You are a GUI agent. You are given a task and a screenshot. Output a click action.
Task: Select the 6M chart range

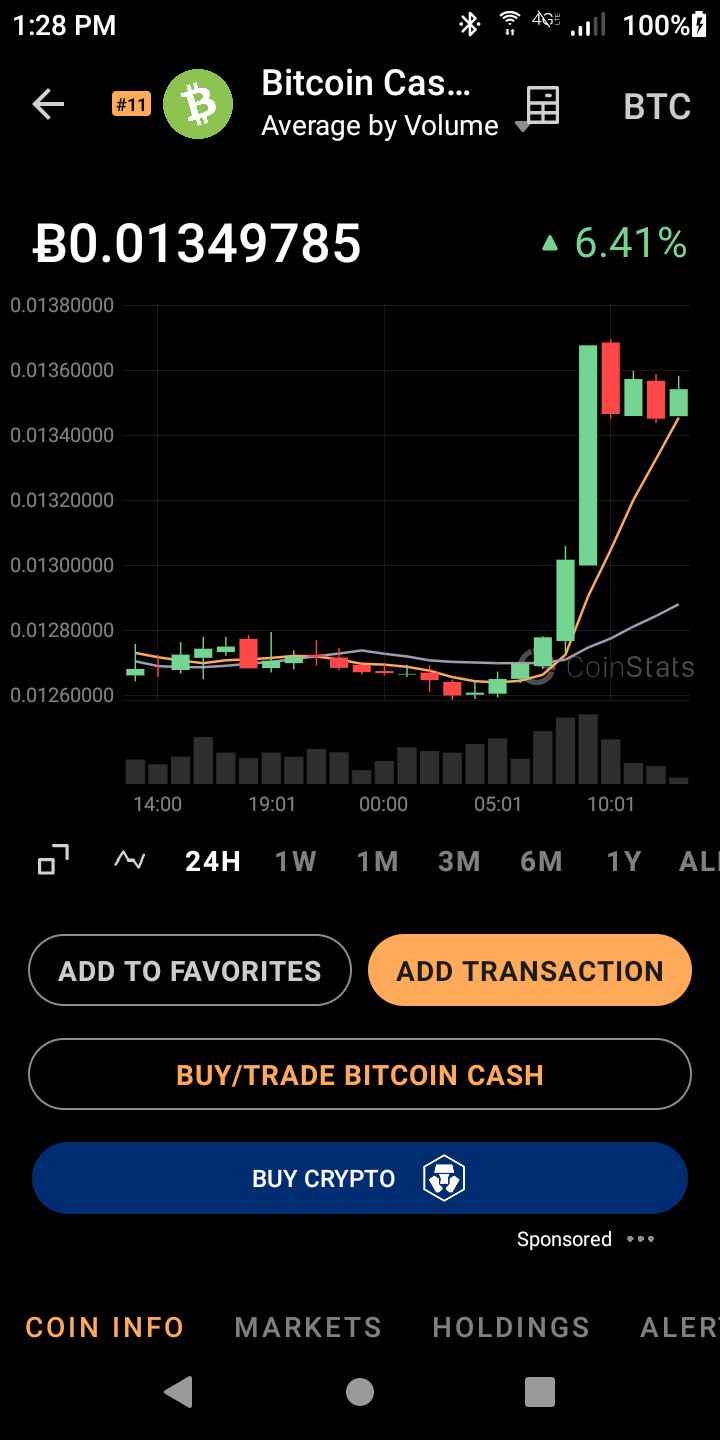(x=542, y=861)
